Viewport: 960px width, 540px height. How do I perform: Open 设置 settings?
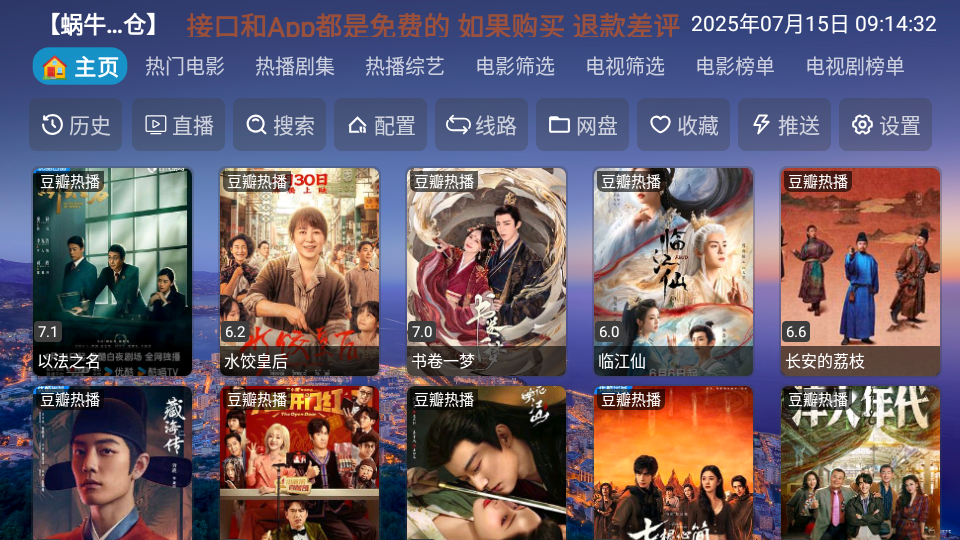[886, 125]
